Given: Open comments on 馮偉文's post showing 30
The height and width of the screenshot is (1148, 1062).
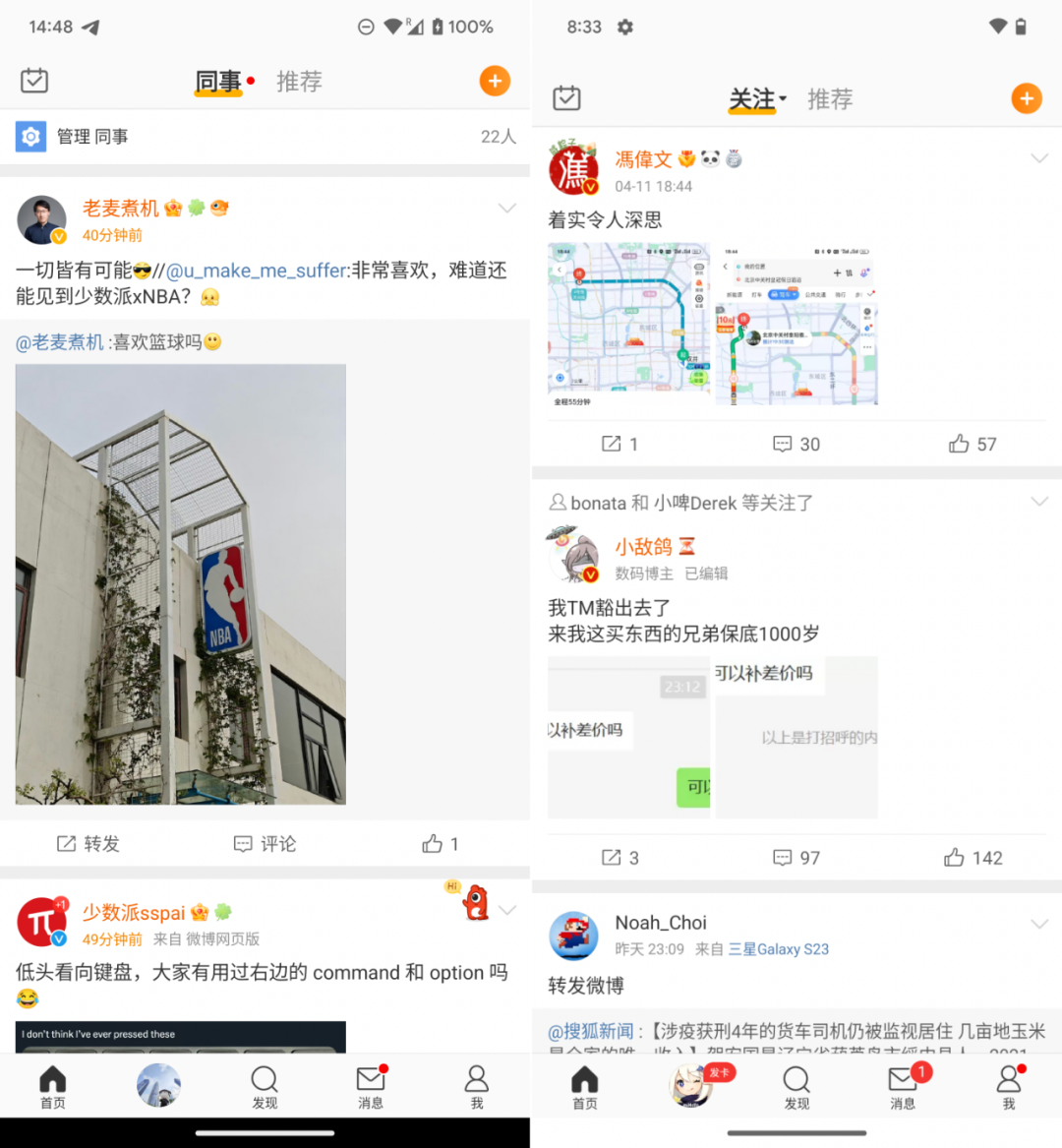Looking at the screenshot, I should 796,445.
